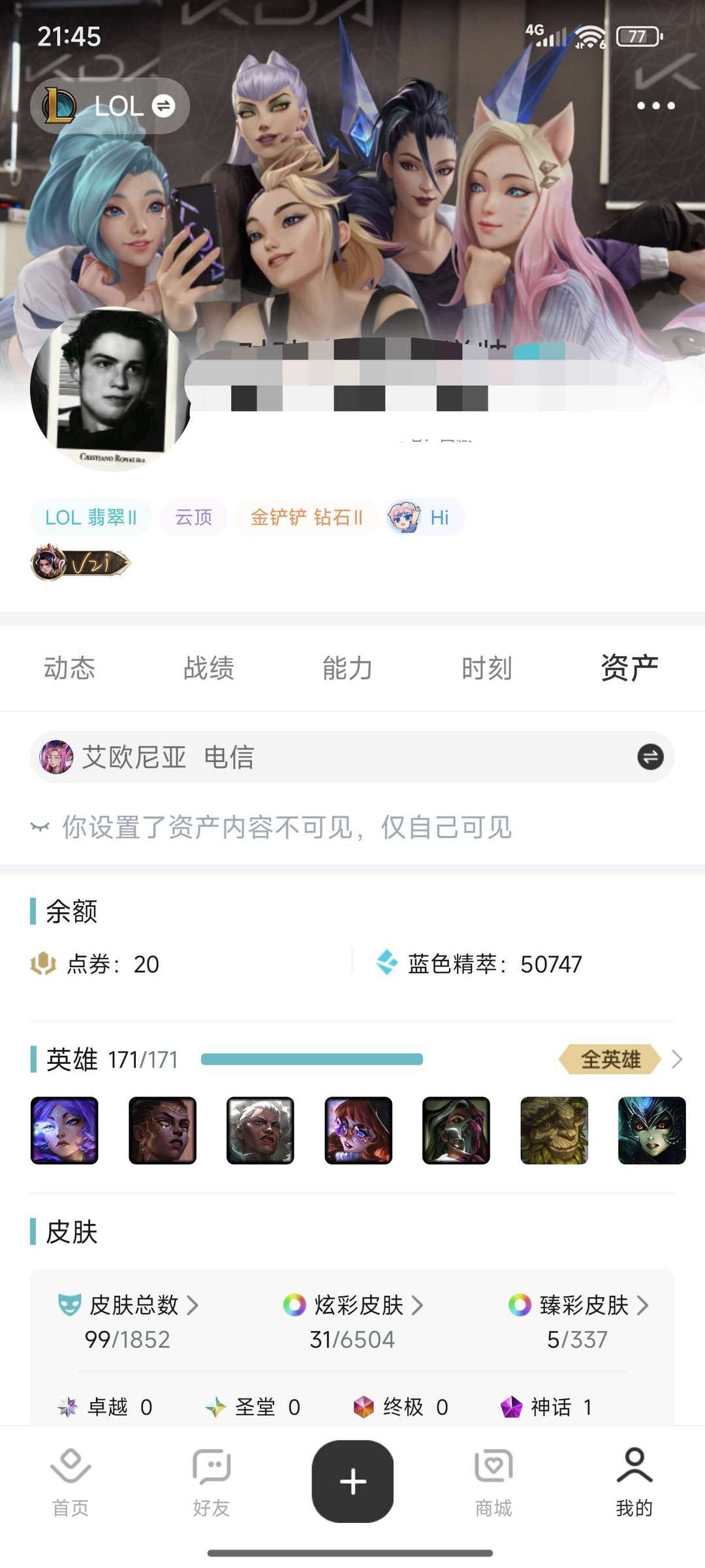Tap the profile avatar photo
Viewport: 705px width, 1568px height.
(x=111, y=389)
